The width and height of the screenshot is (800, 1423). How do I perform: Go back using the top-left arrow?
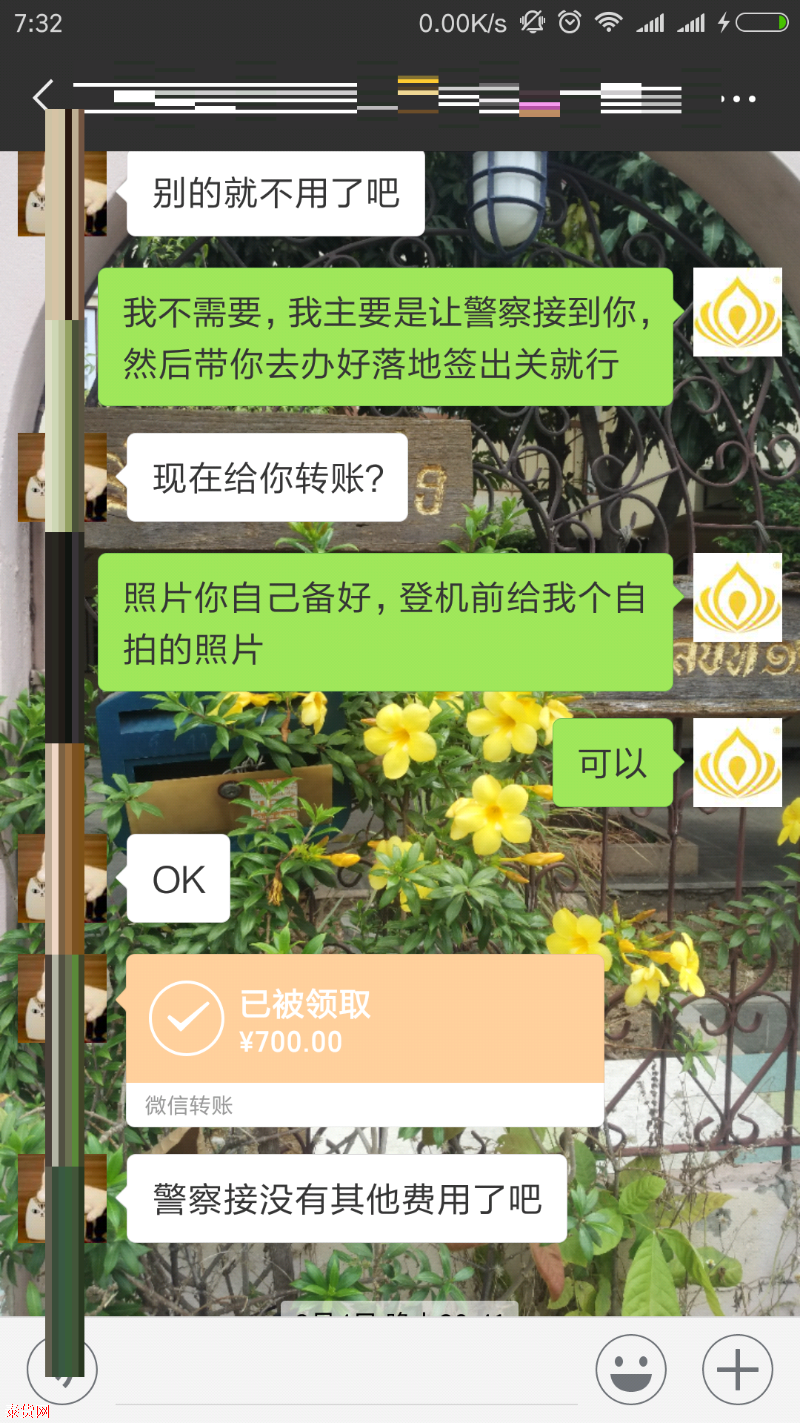(40, 98)
